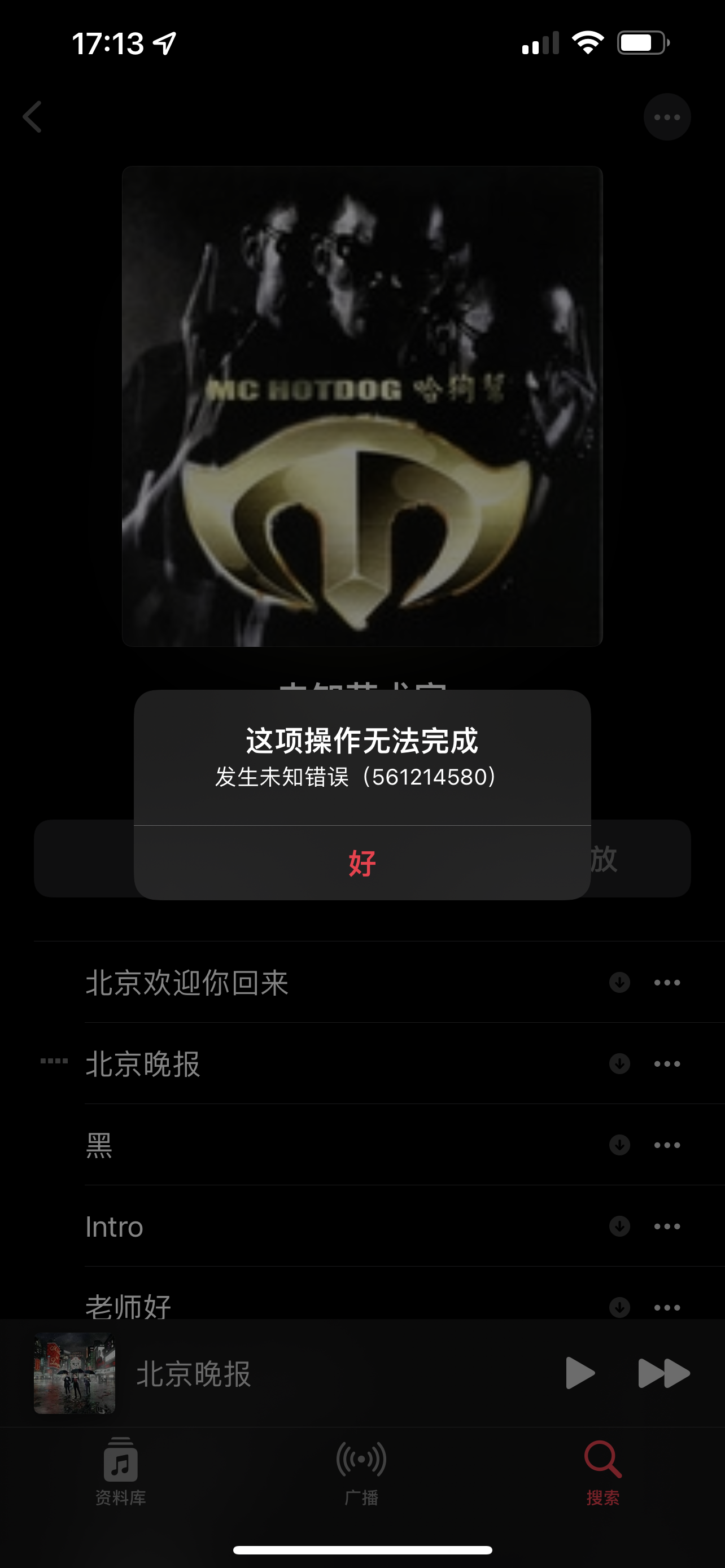Skip to the next track
The height and width of the screenshot is (1568, 725).
pyautogui.click(x=663, y=1373)
